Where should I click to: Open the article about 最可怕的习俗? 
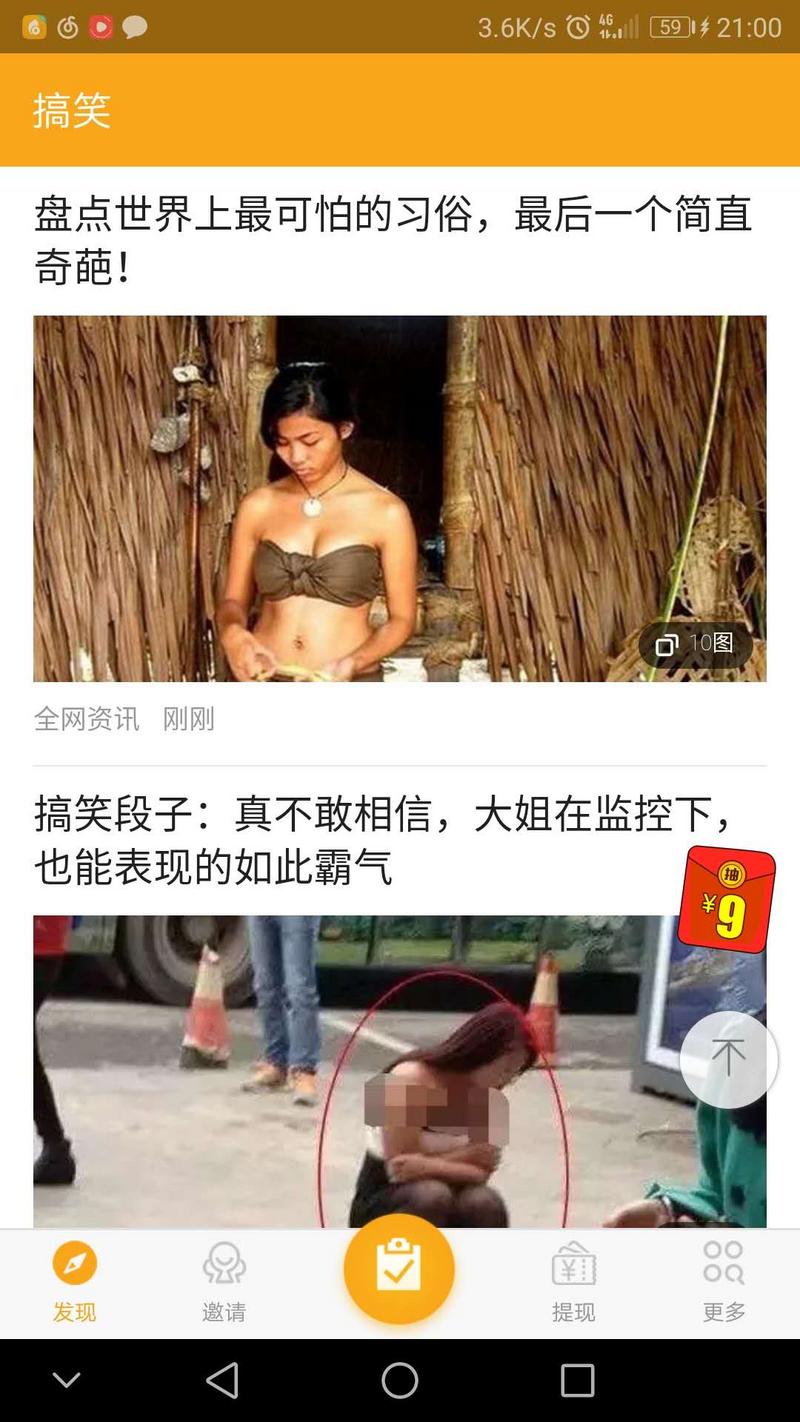392,240
